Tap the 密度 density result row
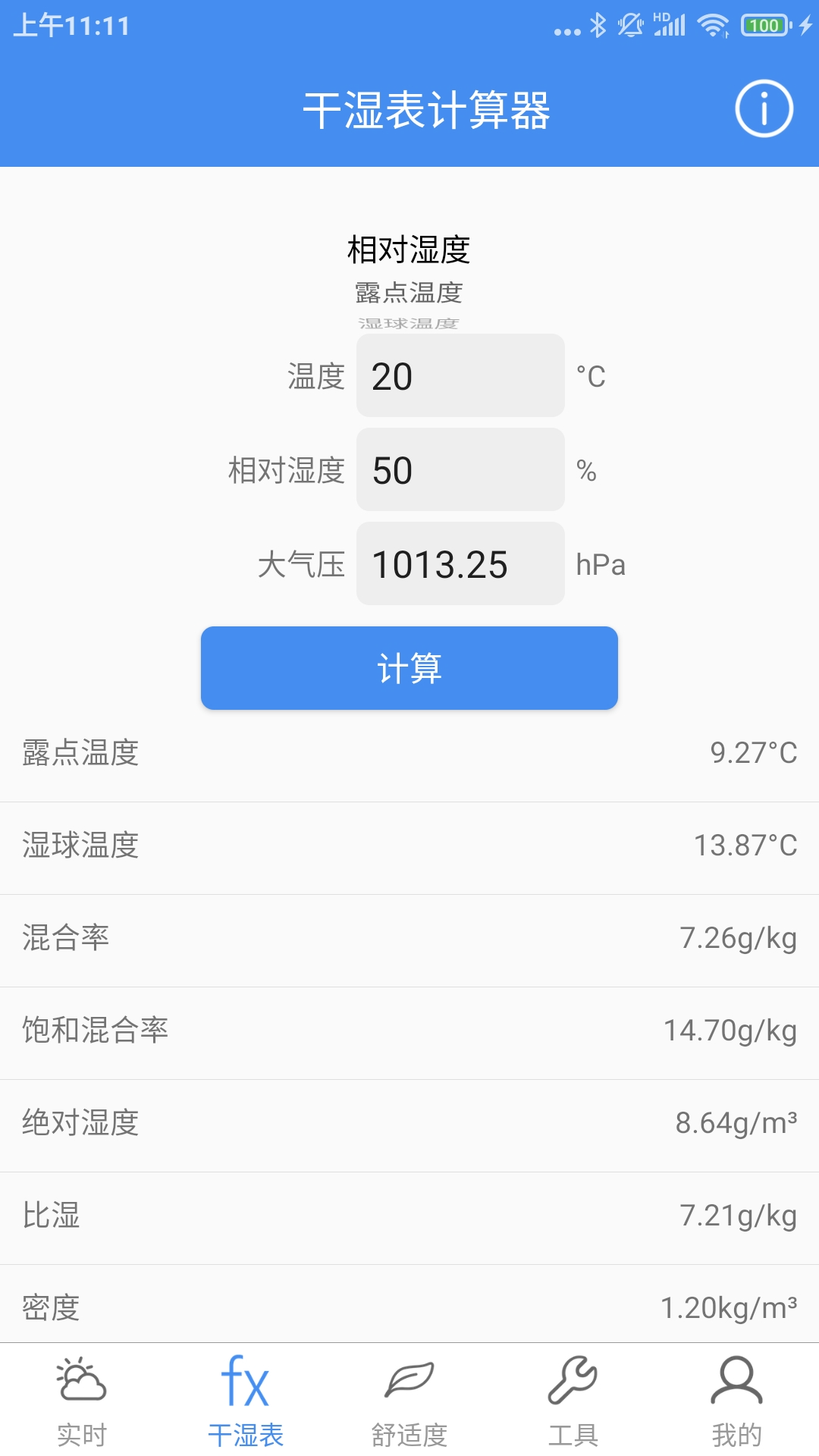Image resolution: width=819 pixels, height=1456 pixels. [x=409, y=1307]
